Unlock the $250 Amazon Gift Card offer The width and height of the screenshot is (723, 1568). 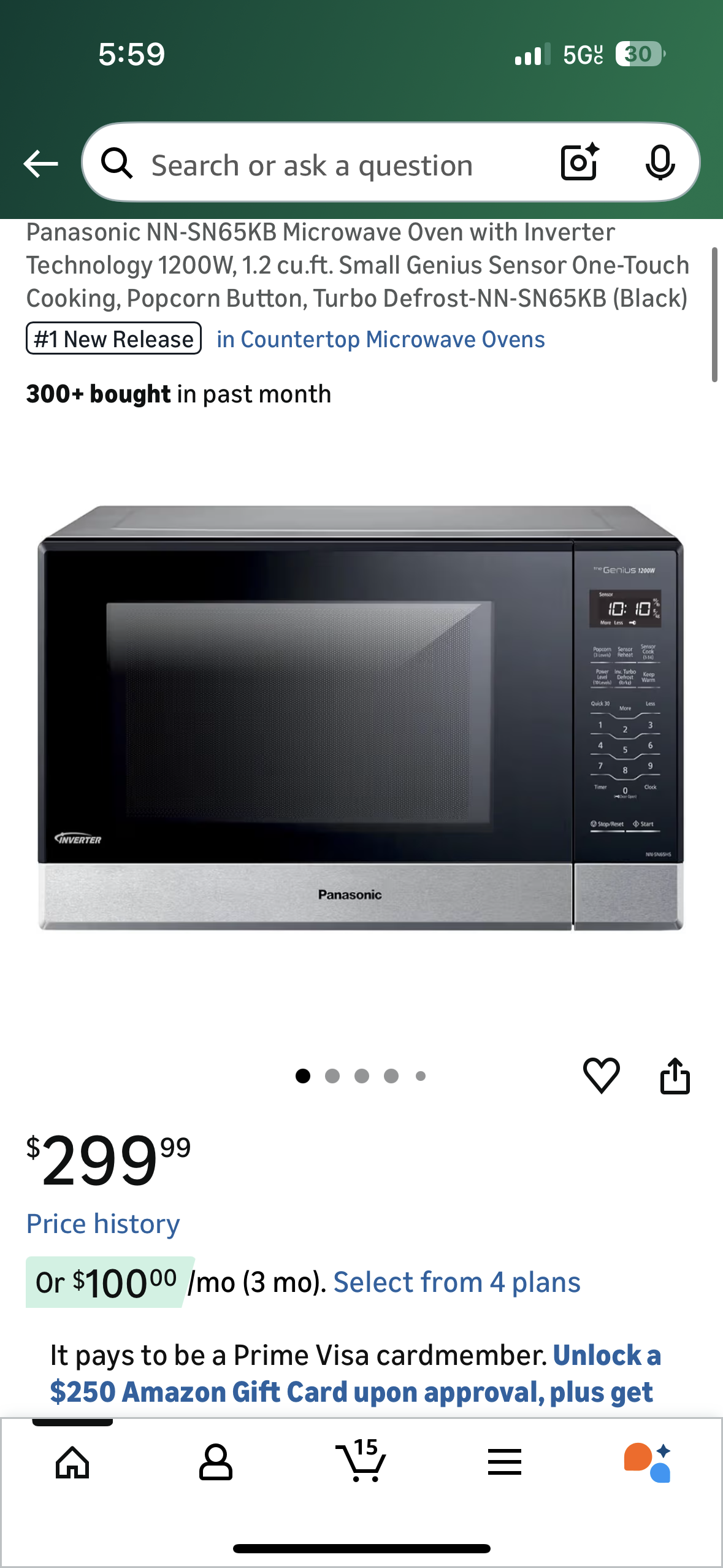[356, 1374]
